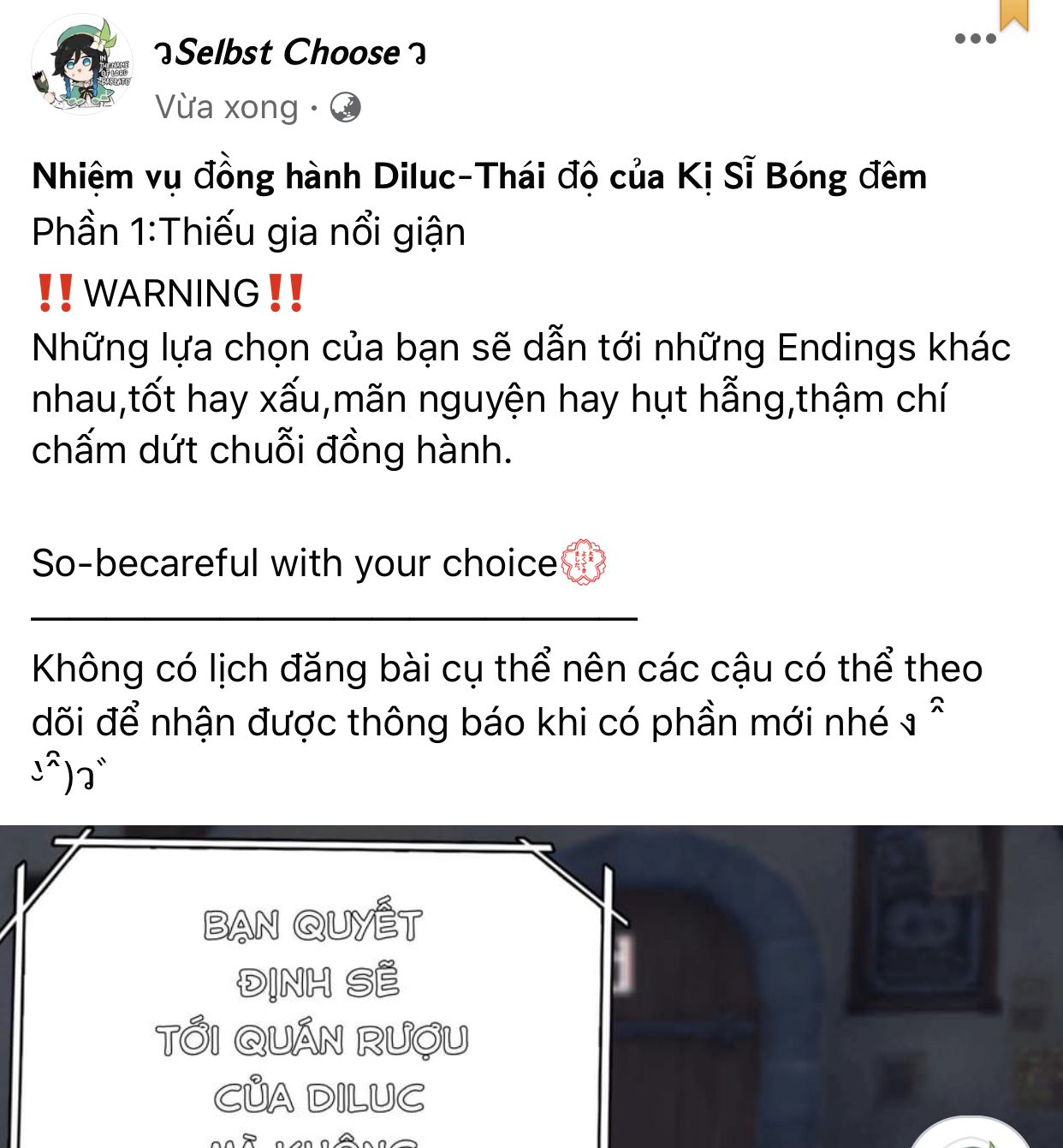Open the attached Diluc story image
This screenshot has height=1148, width=1063.
[x=531, y=986]
